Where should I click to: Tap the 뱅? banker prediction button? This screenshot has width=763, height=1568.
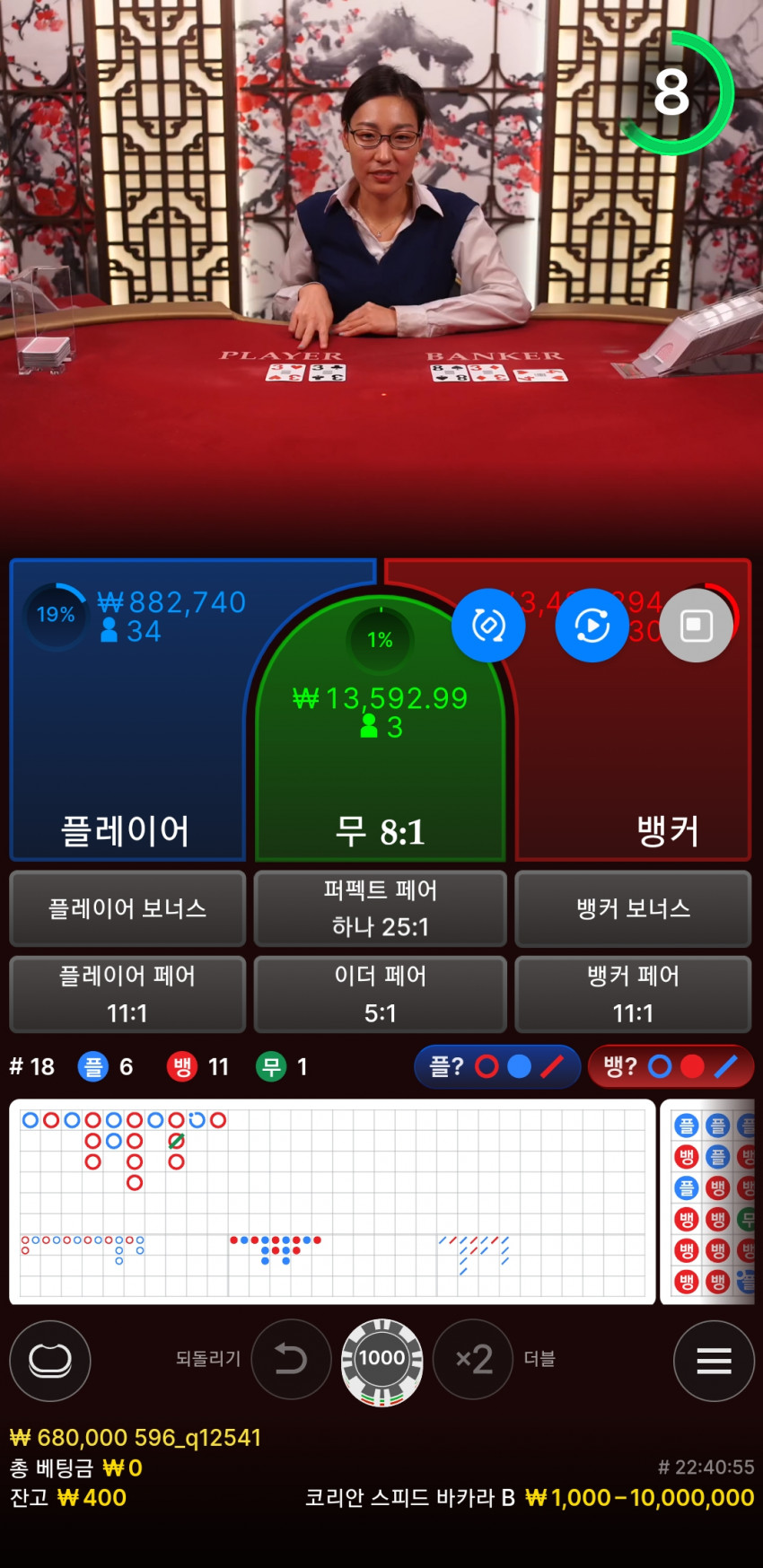click(670, 1066)
